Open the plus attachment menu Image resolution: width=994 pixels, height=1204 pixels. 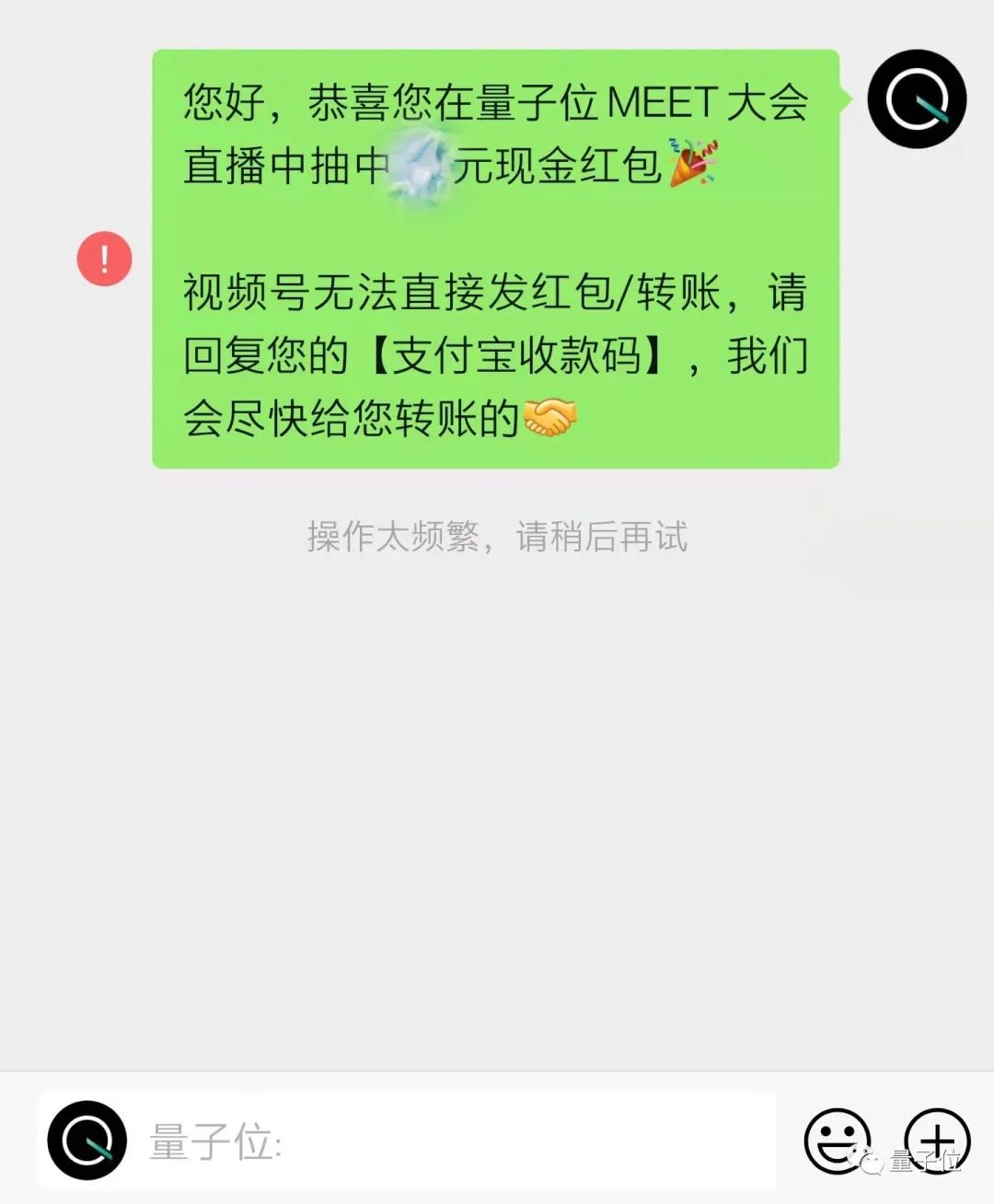937,1141
